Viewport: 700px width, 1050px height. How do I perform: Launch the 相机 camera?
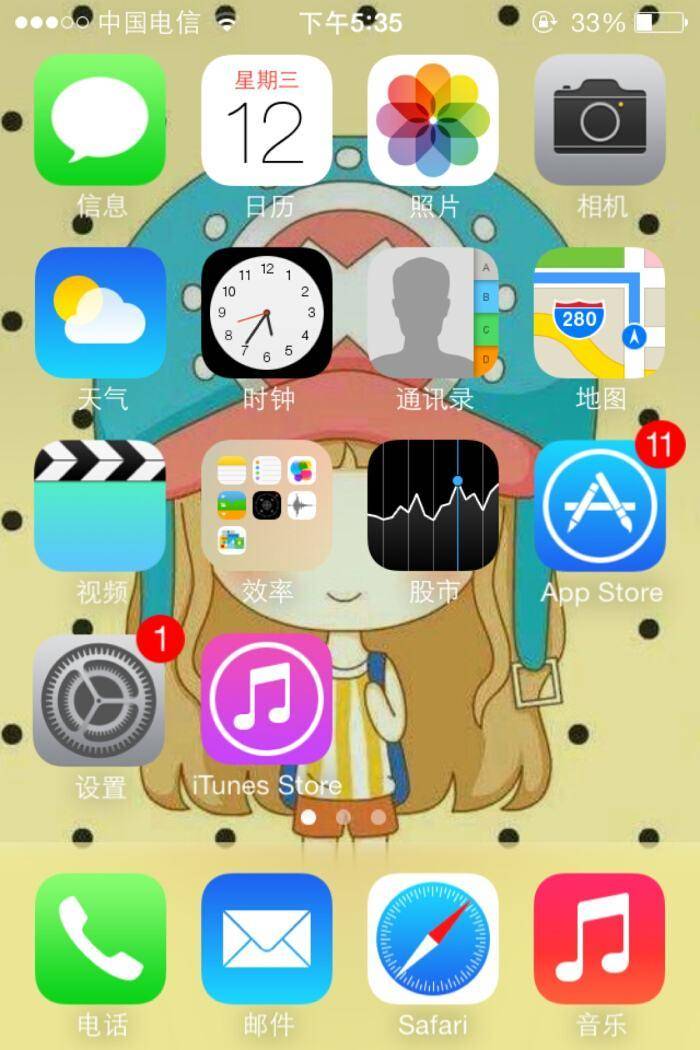tap(600, 120)
